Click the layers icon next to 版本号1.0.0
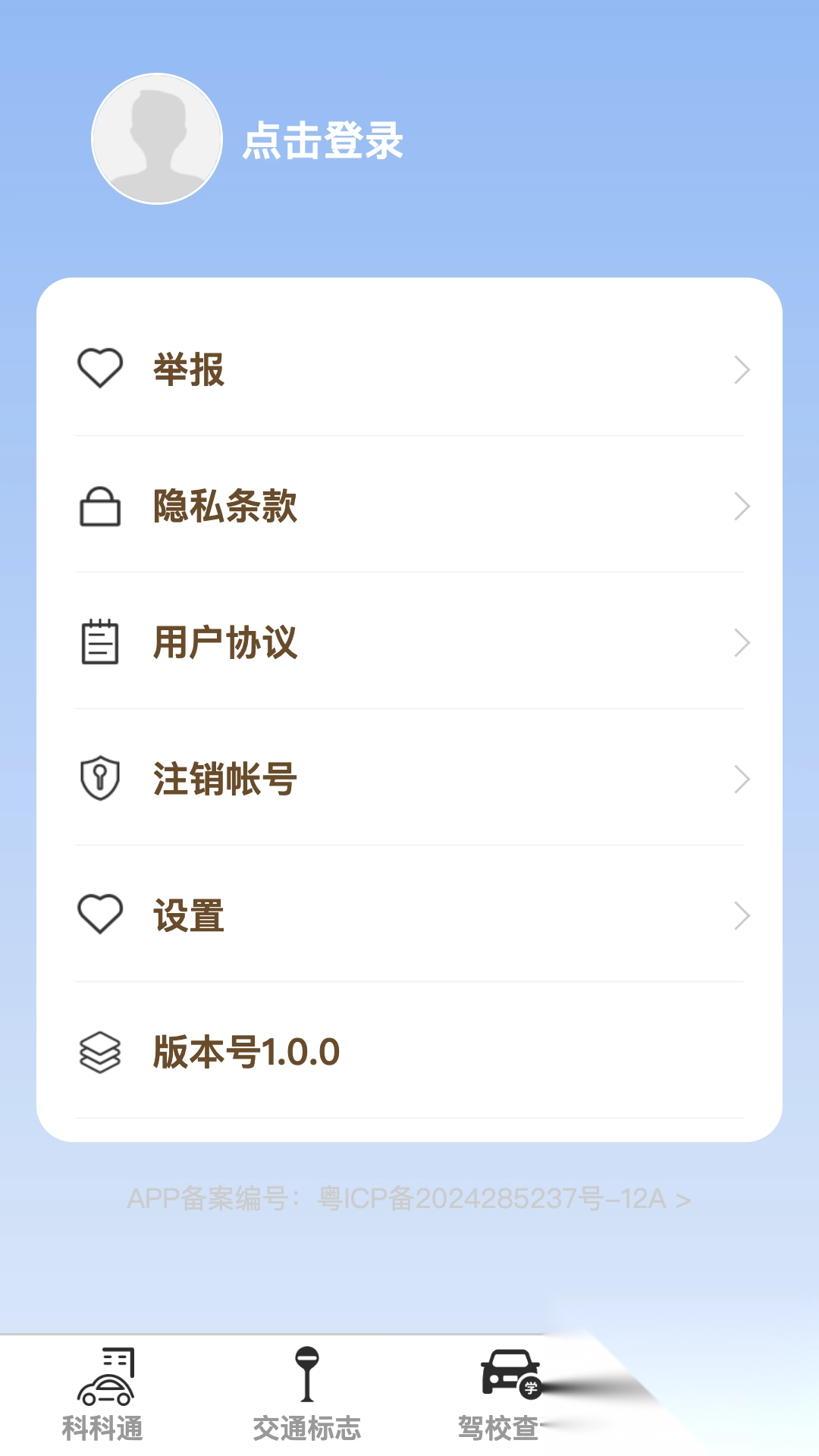Screen dimensions: 819x1456 [x=99, y=1052]
